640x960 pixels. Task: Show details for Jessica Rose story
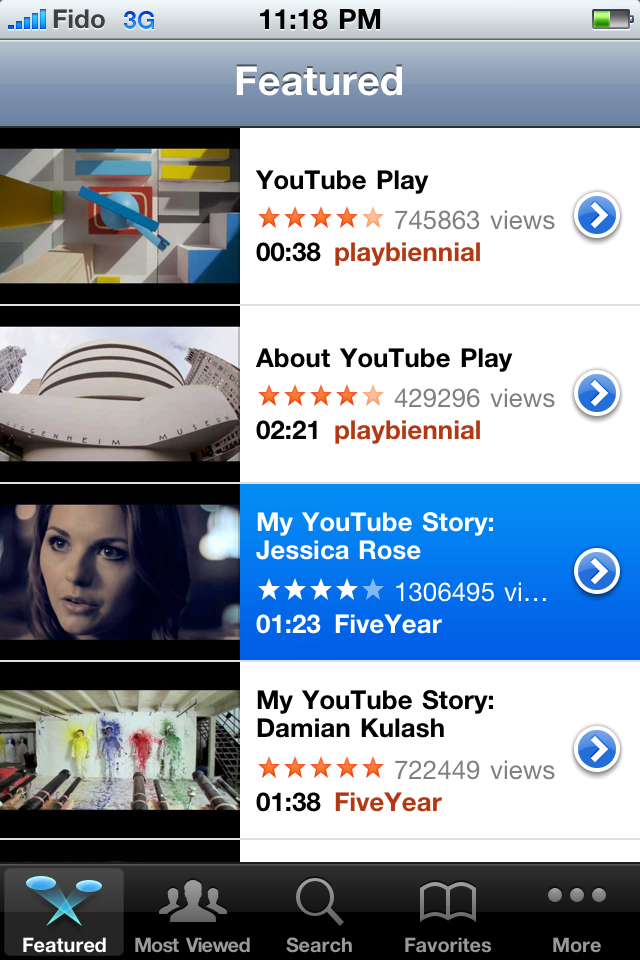pyautogui.click(x=597, y=572)
